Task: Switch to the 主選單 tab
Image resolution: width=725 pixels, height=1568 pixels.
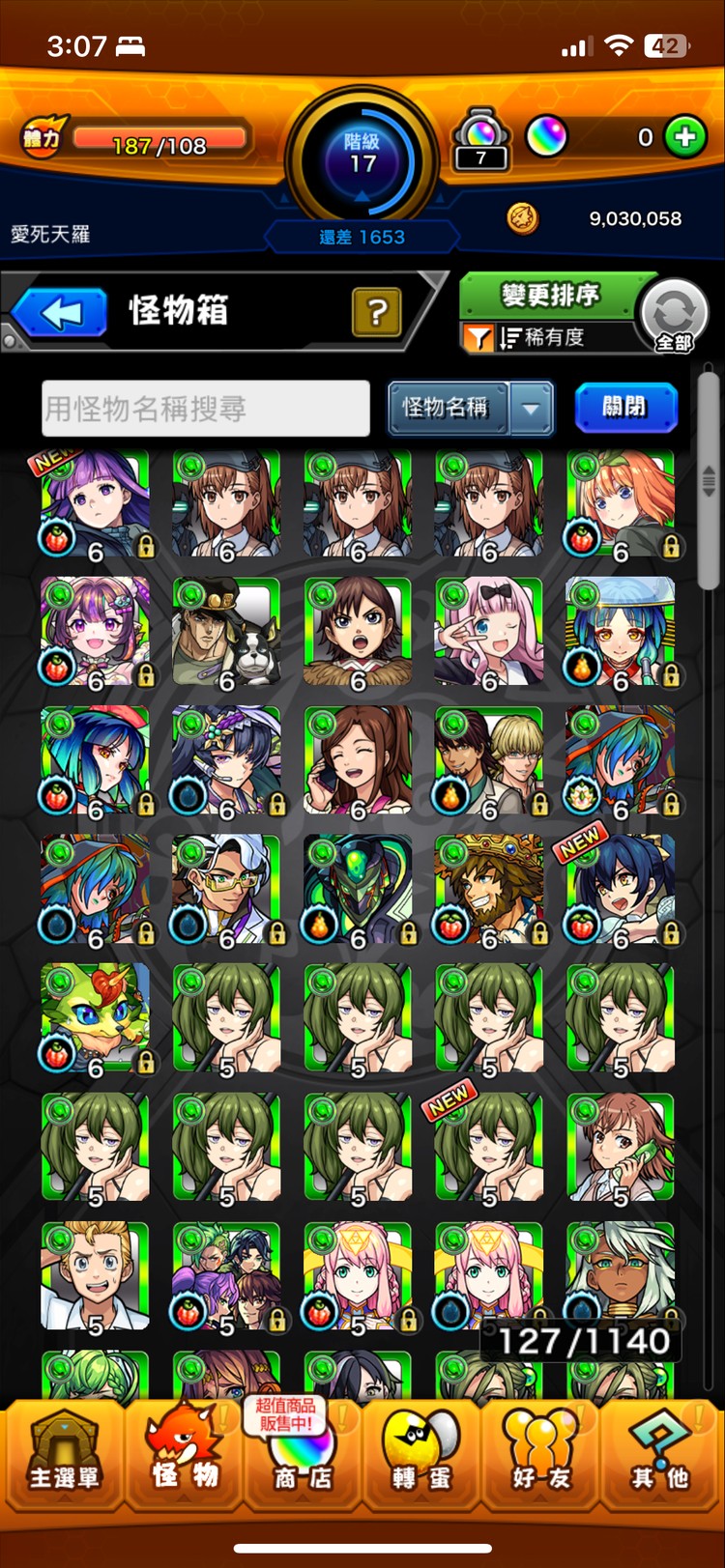Action: (x=64, y=1454)
